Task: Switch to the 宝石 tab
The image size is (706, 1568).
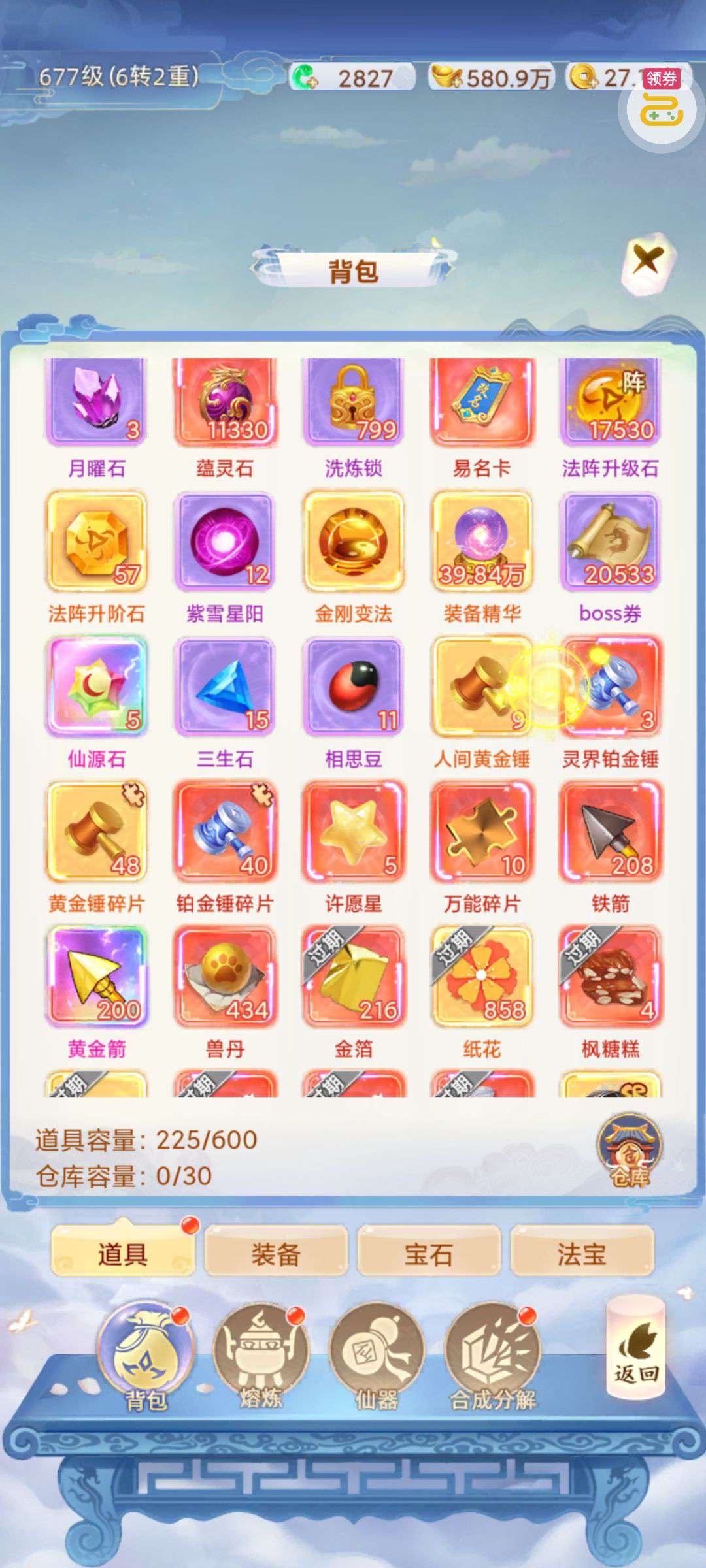Action: (x=428, y=1253)
